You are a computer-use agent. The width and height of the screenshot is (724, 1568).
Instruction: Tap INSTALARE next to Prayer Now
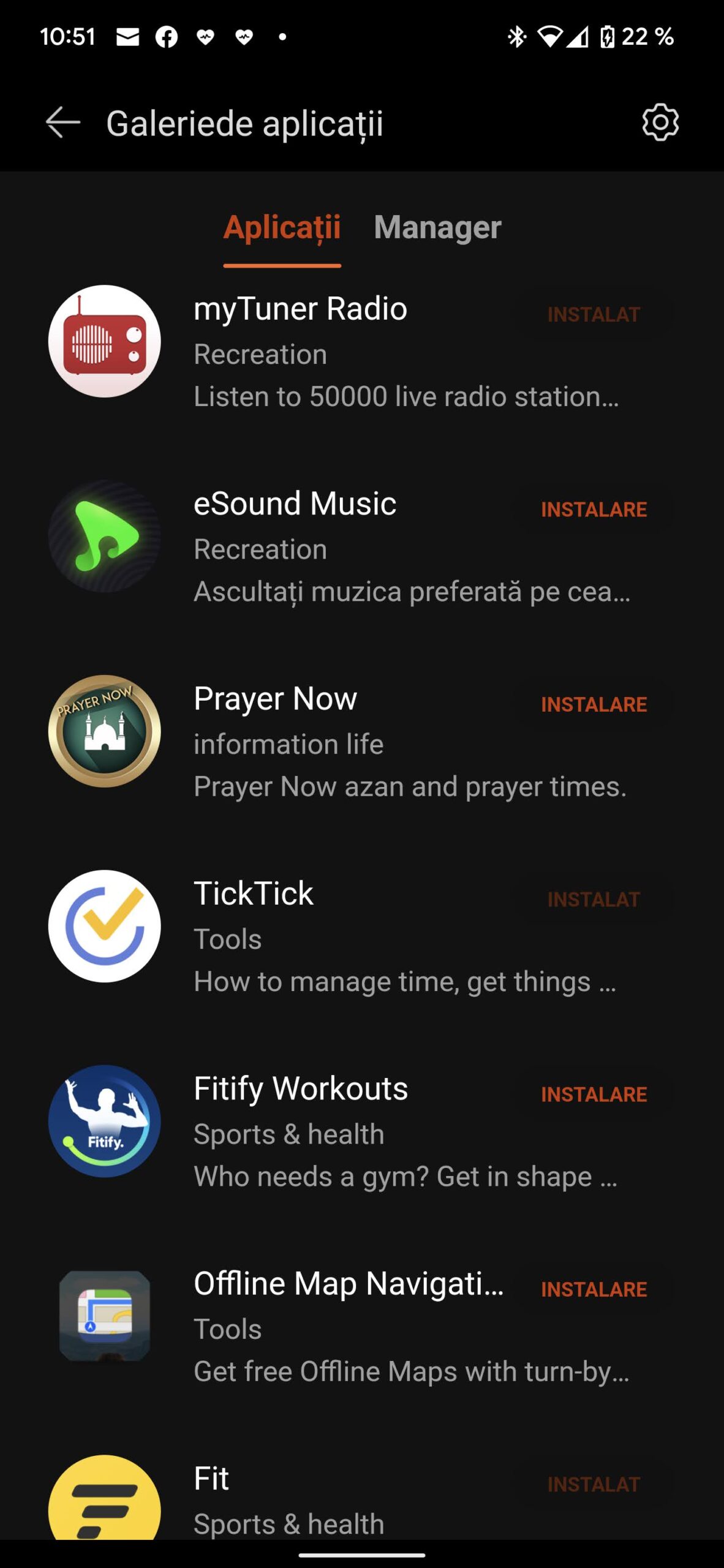pyautogui.click(x=594, y=704)
